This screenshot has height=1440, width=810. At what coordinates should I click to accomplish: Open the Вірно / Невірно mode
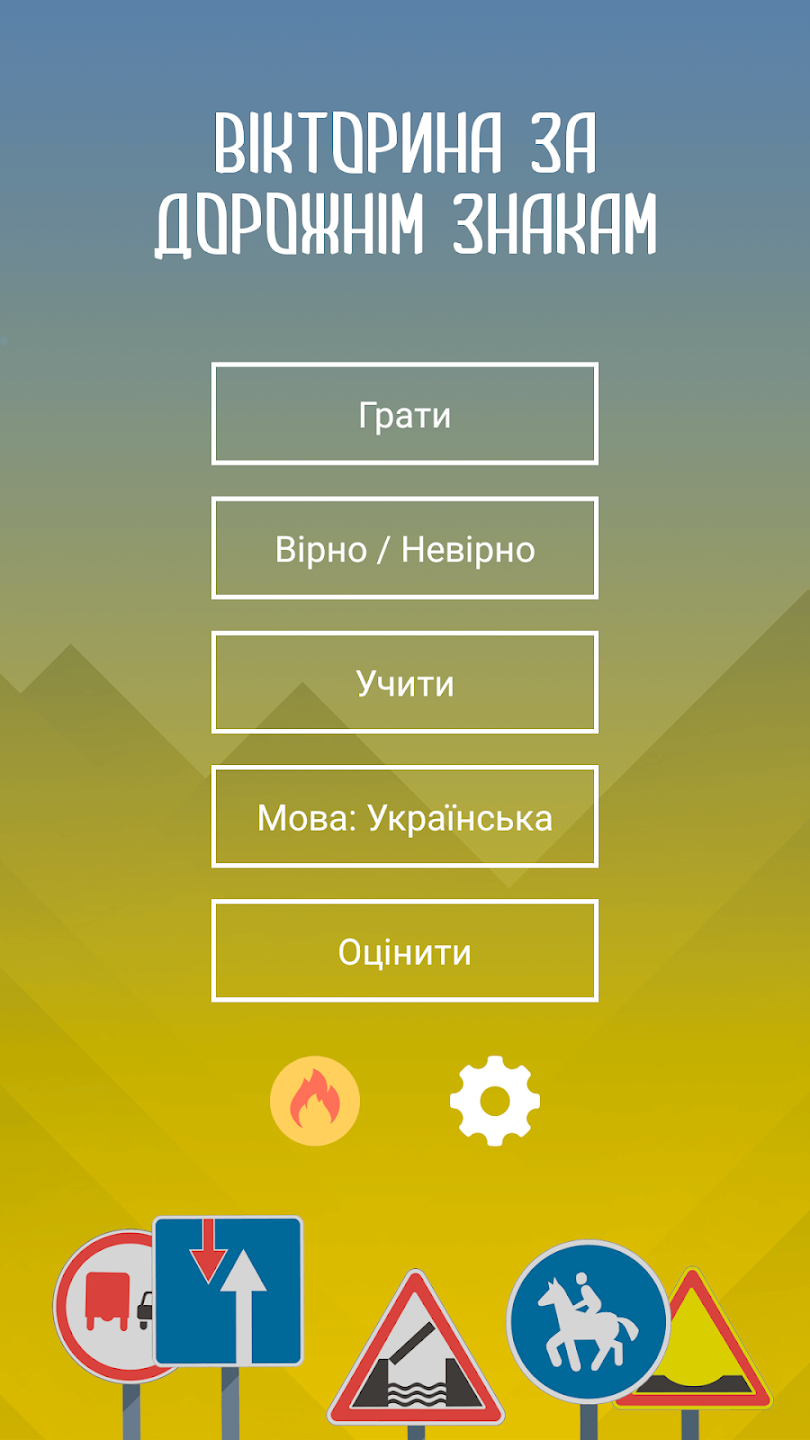point(404,548)
